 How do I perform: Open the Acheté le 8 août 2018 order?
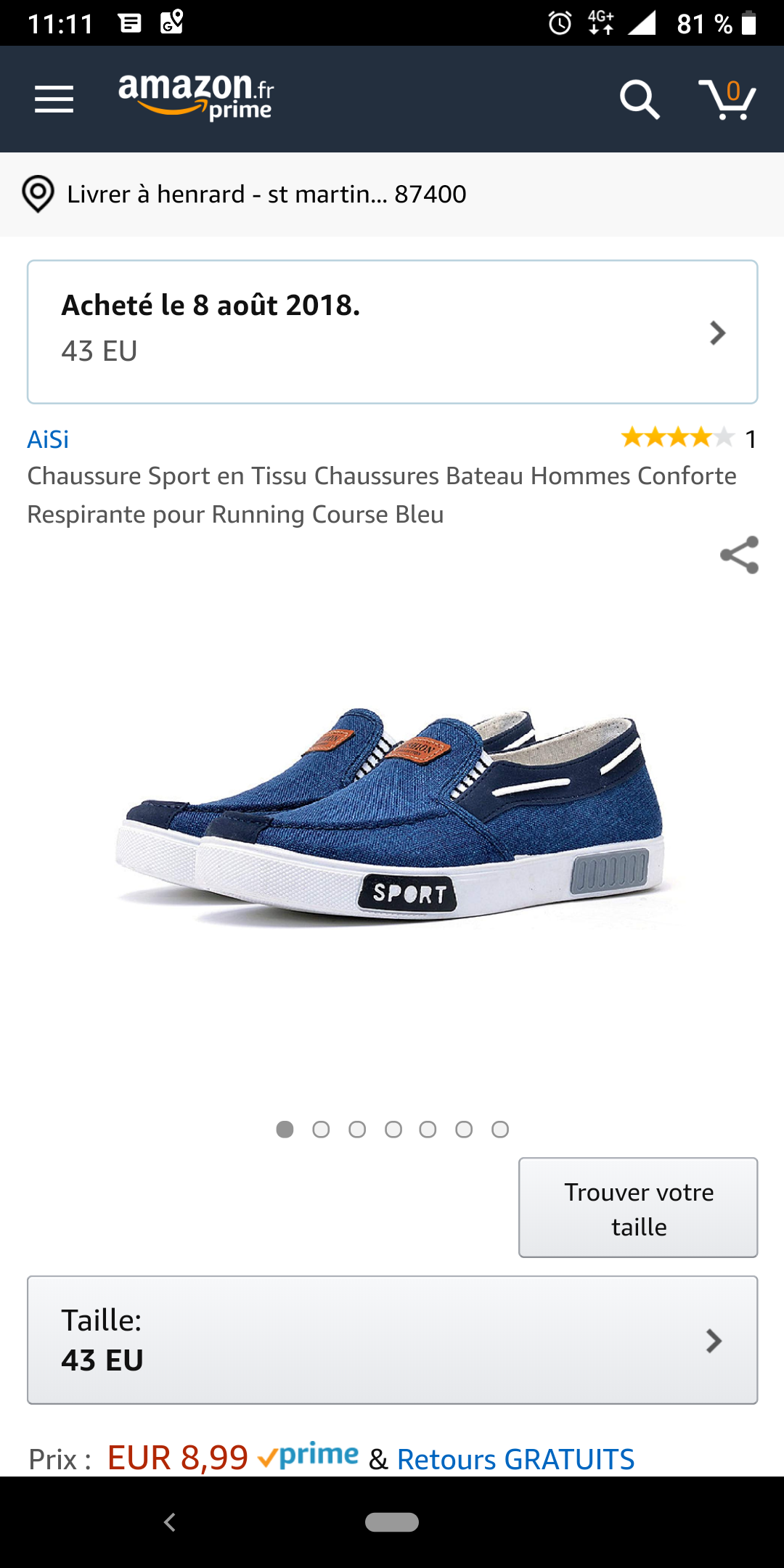[393, 332]
